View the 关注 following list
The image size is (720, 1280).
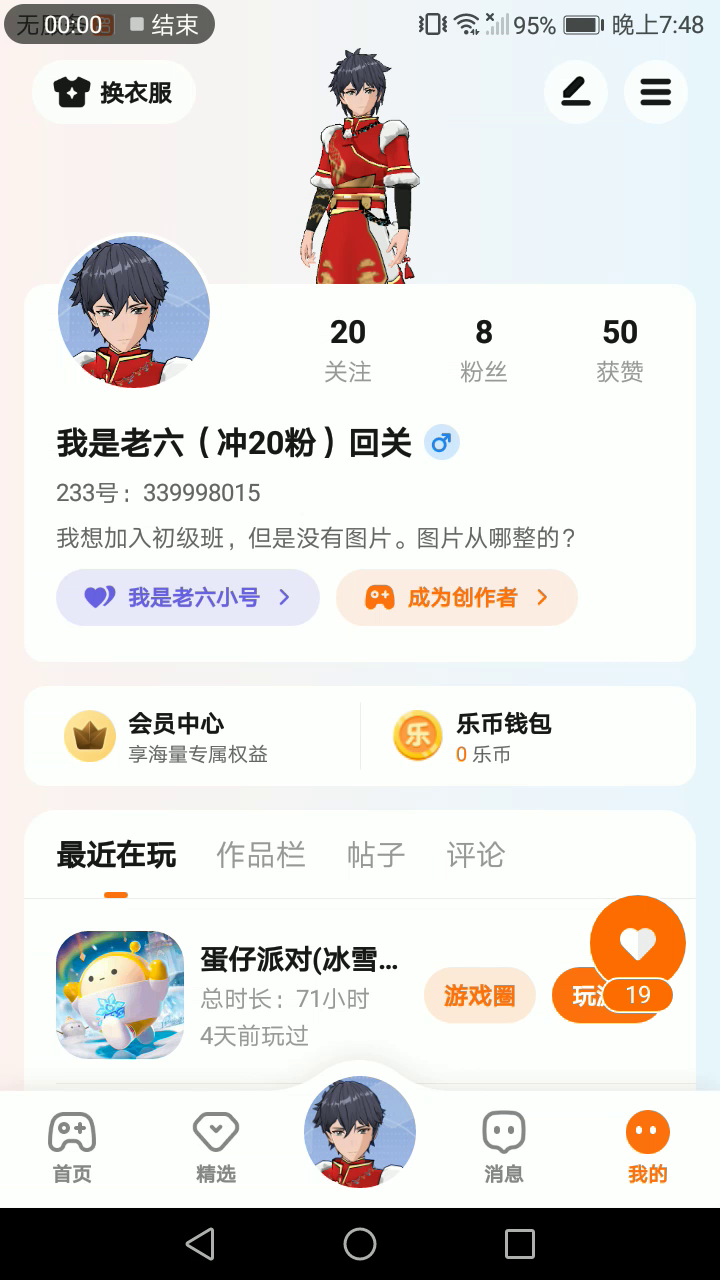(x=348, y=349)
